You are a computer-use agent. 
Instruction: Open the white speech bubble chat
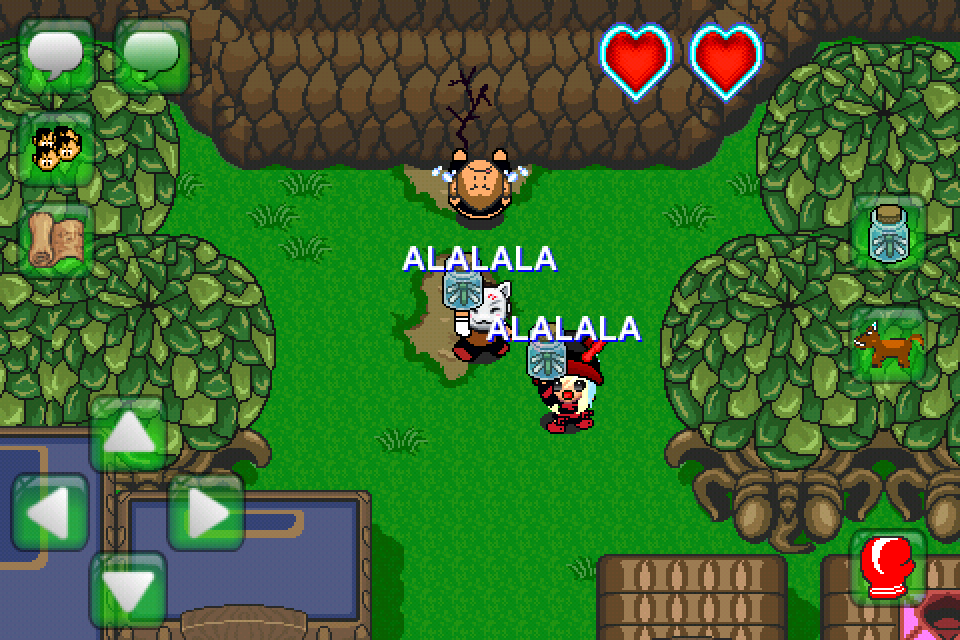click(x=56, y=56)
